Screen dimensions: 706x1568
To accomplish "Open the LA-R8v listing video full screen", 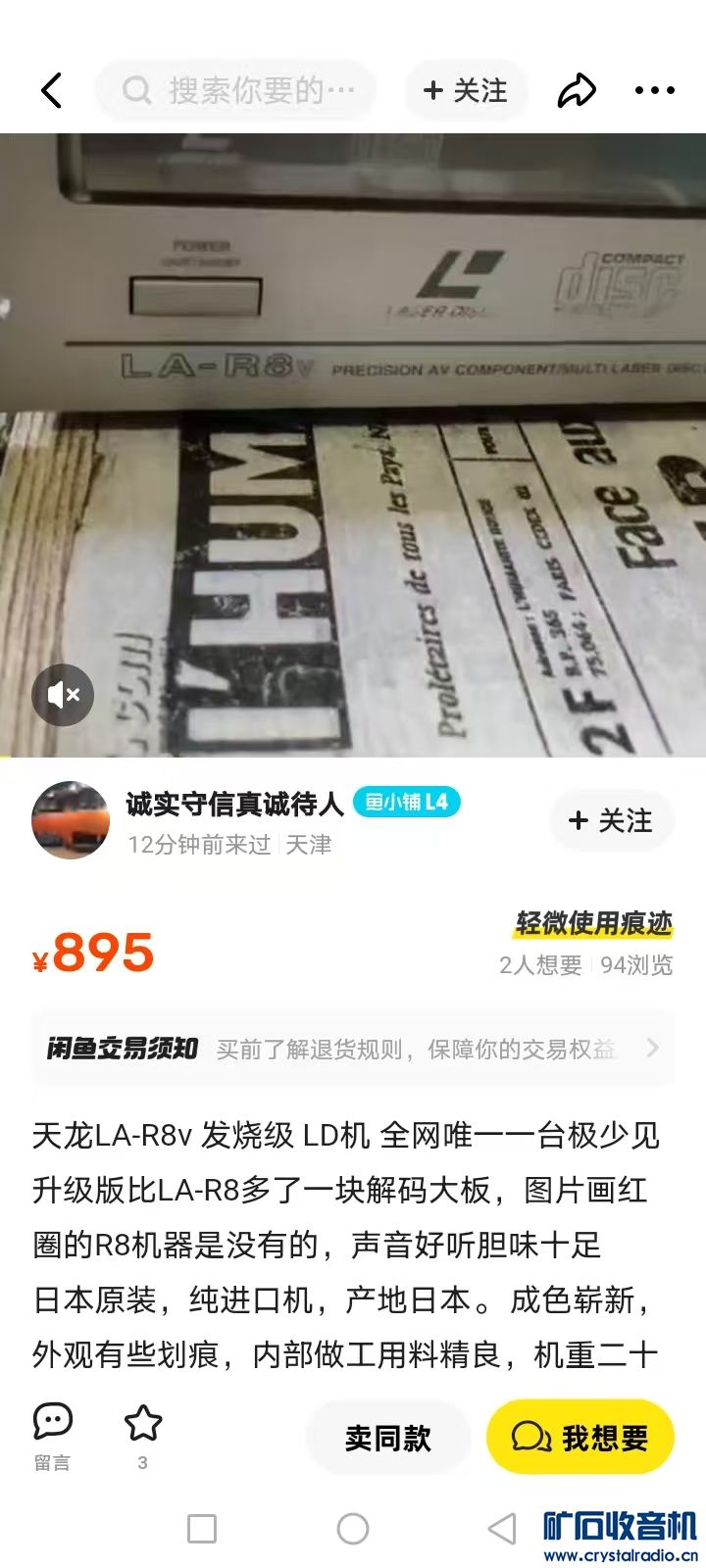I will [x=353, y=441].
